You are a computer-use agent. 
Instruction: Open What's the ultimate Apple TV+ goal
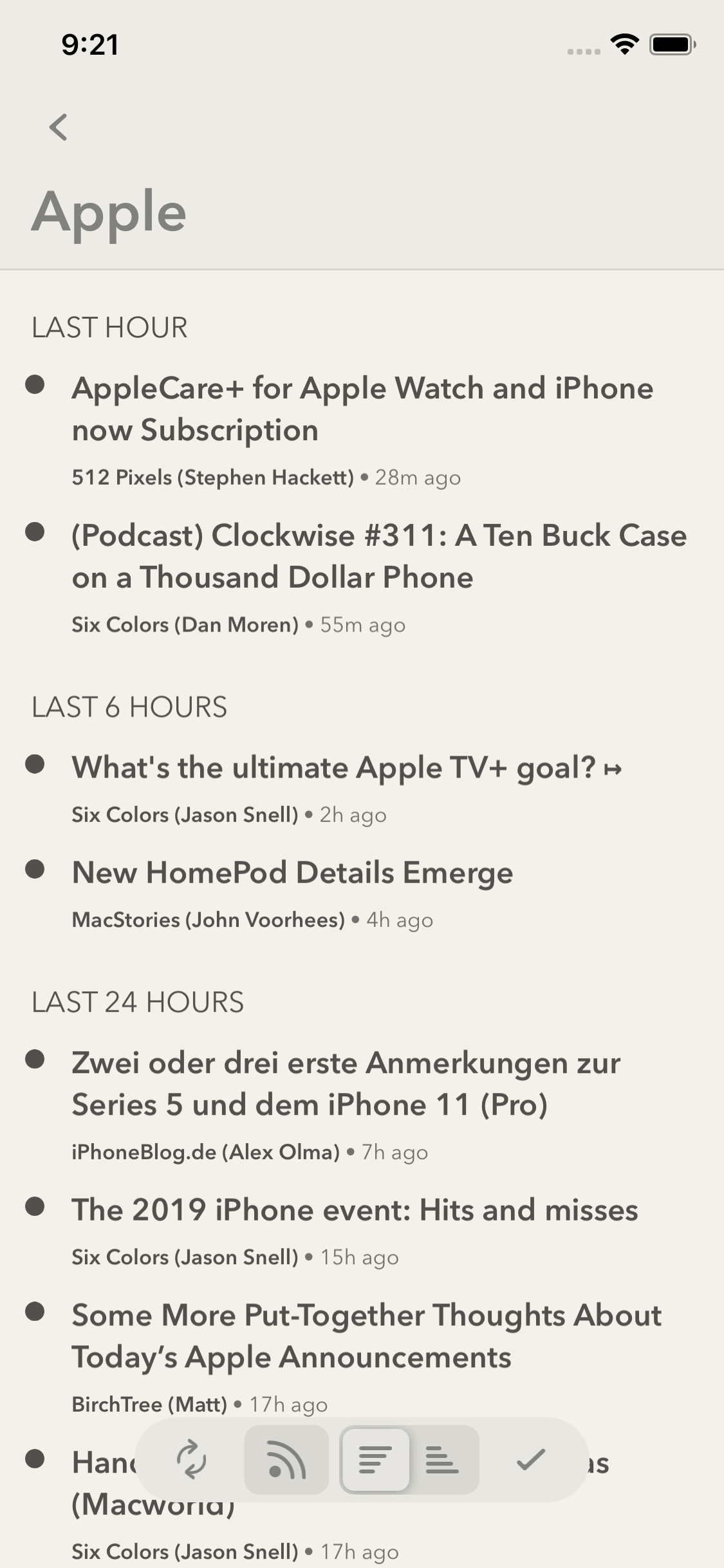(x=346, y=768)
